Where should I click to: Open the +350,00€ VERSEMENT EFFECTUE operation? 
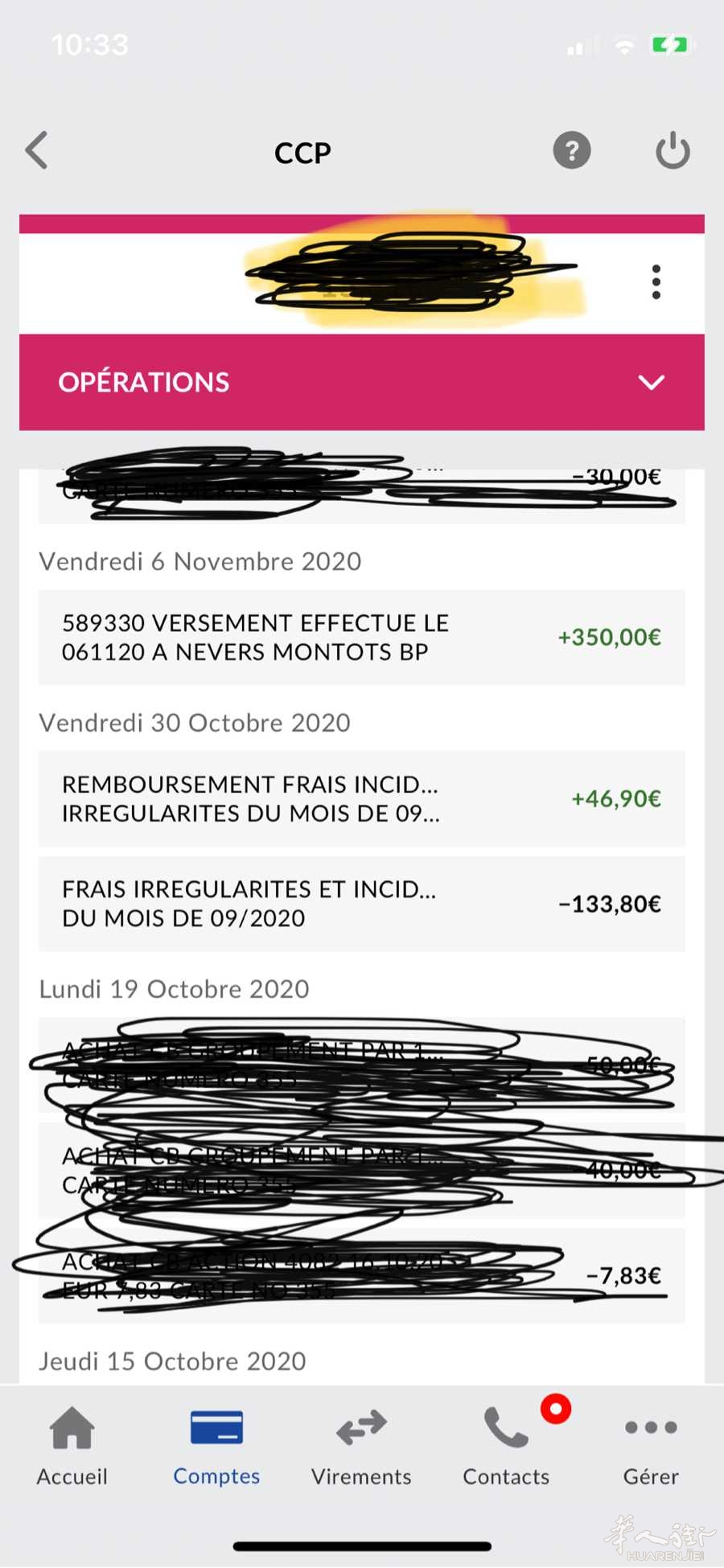[362, 638]
